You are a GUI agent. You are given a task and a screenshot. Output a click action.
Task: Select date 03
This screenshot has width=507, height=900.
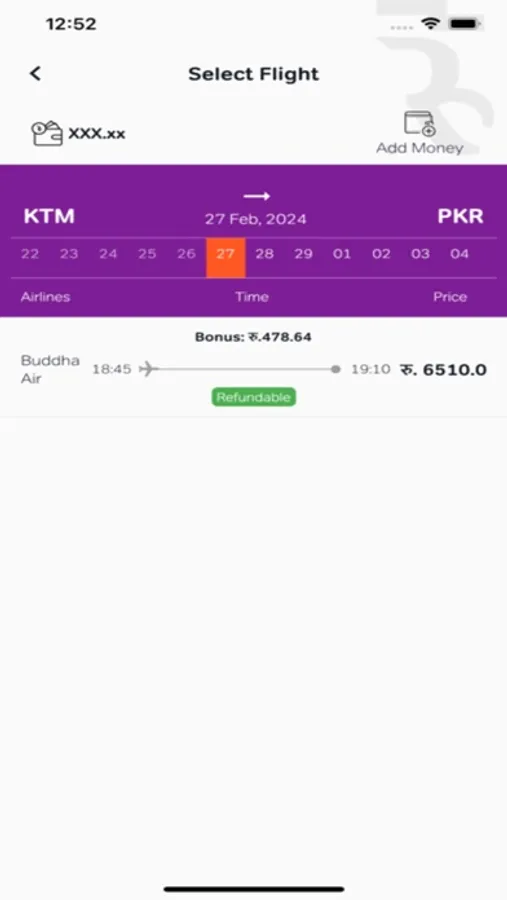coord(420,254)
